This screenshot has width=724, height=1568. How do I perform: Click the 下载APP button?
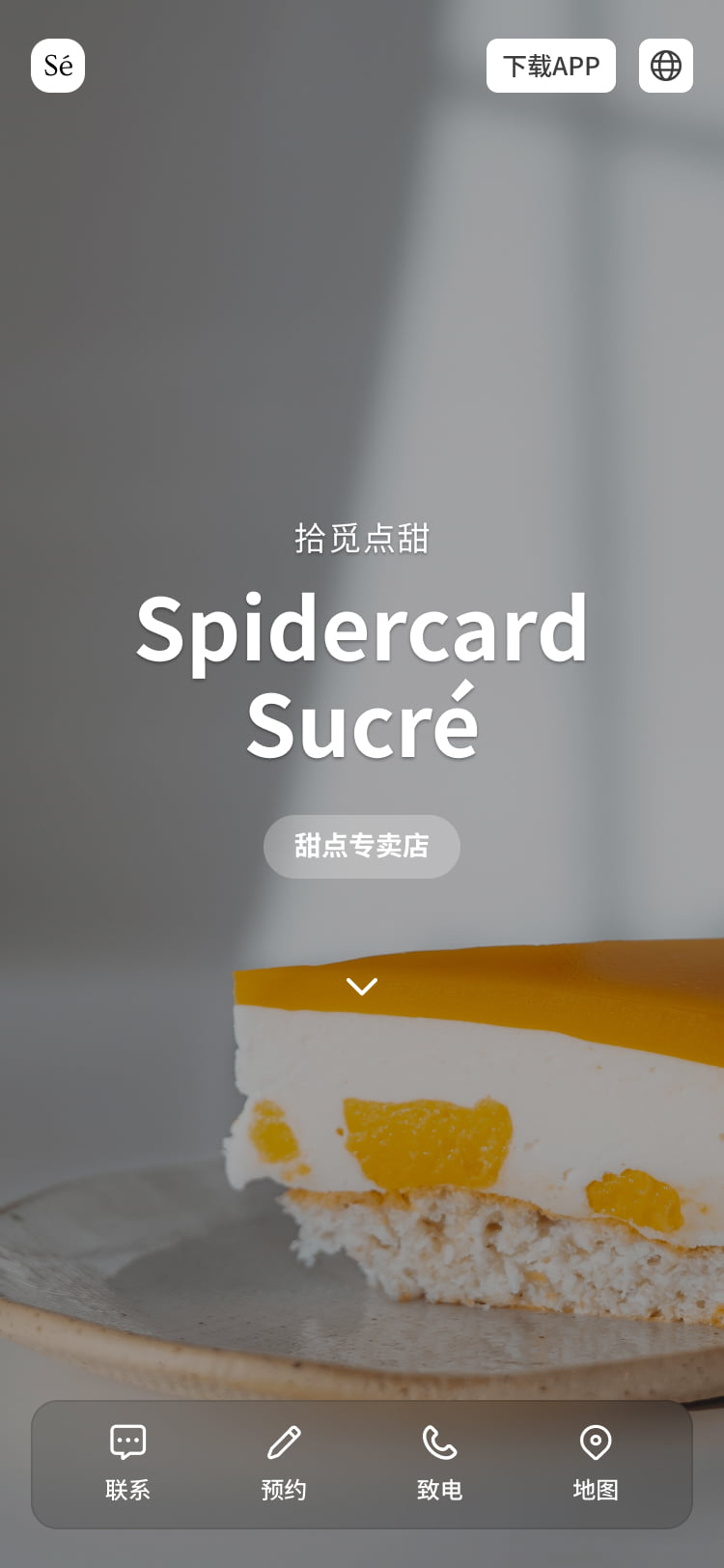tap(551, 65)
